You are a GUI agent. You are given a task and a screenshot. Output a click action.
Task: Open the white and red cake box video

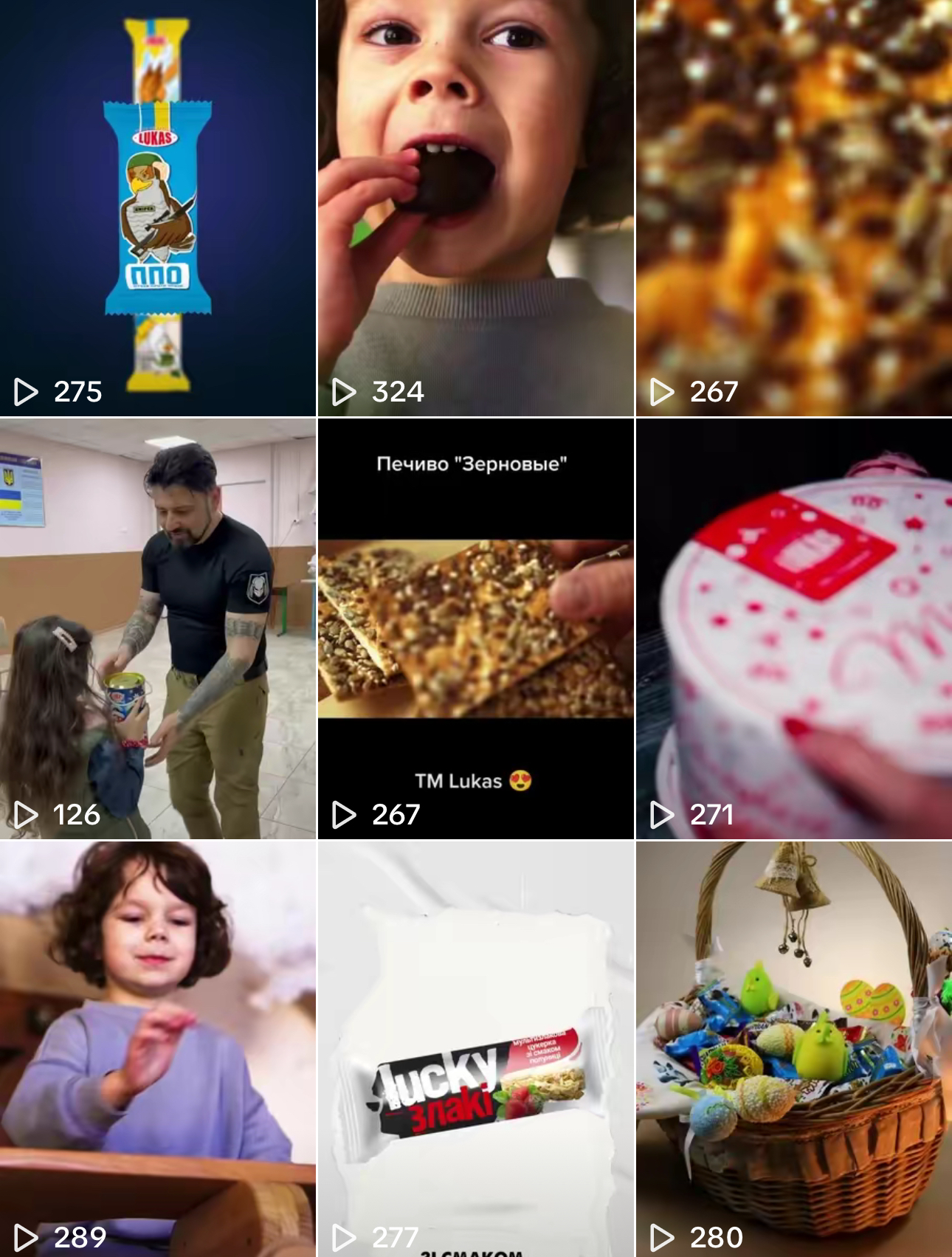point(793,629)
